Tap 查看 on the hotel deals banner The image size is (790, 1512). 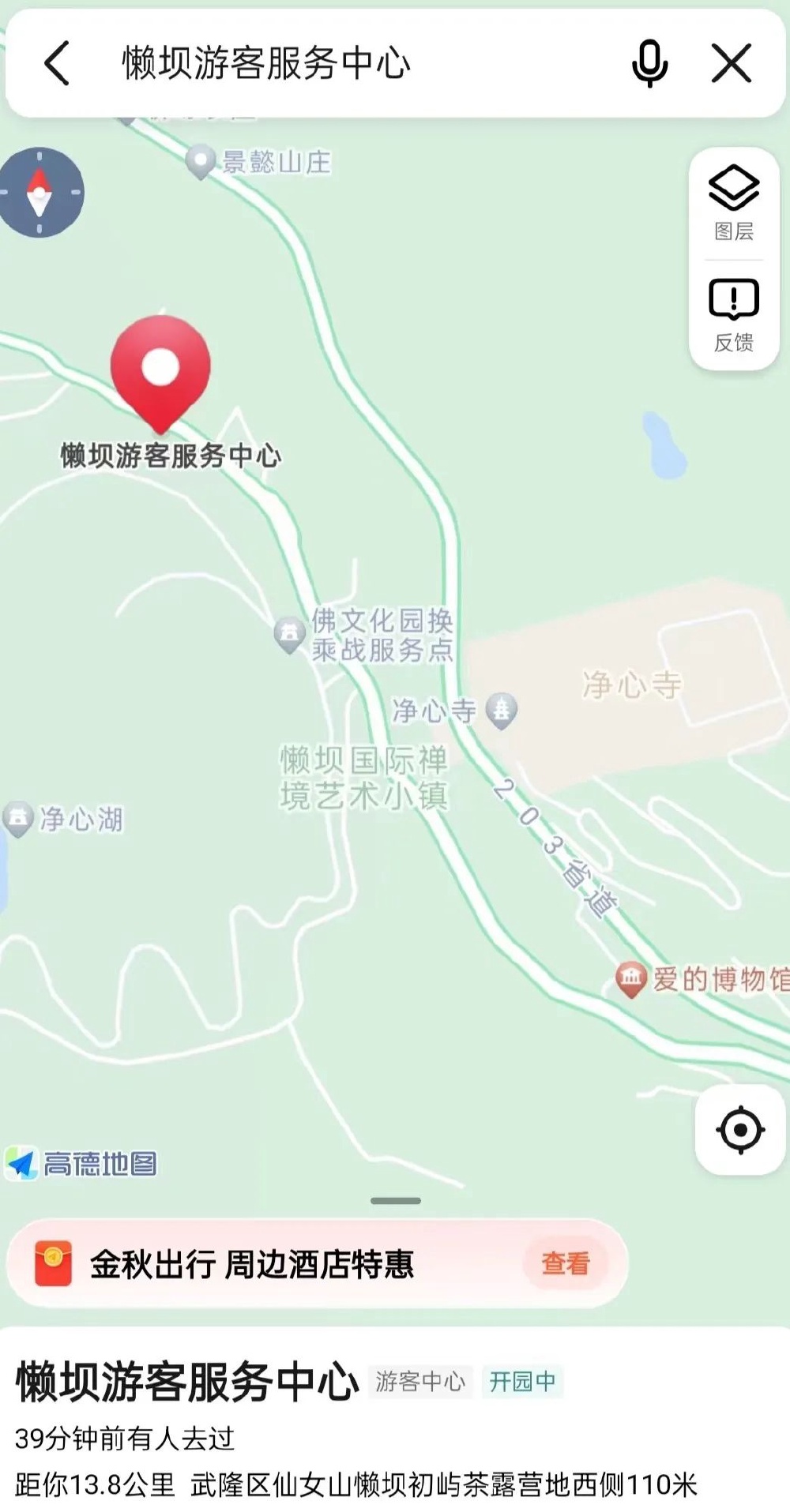tap(565, 1263)
